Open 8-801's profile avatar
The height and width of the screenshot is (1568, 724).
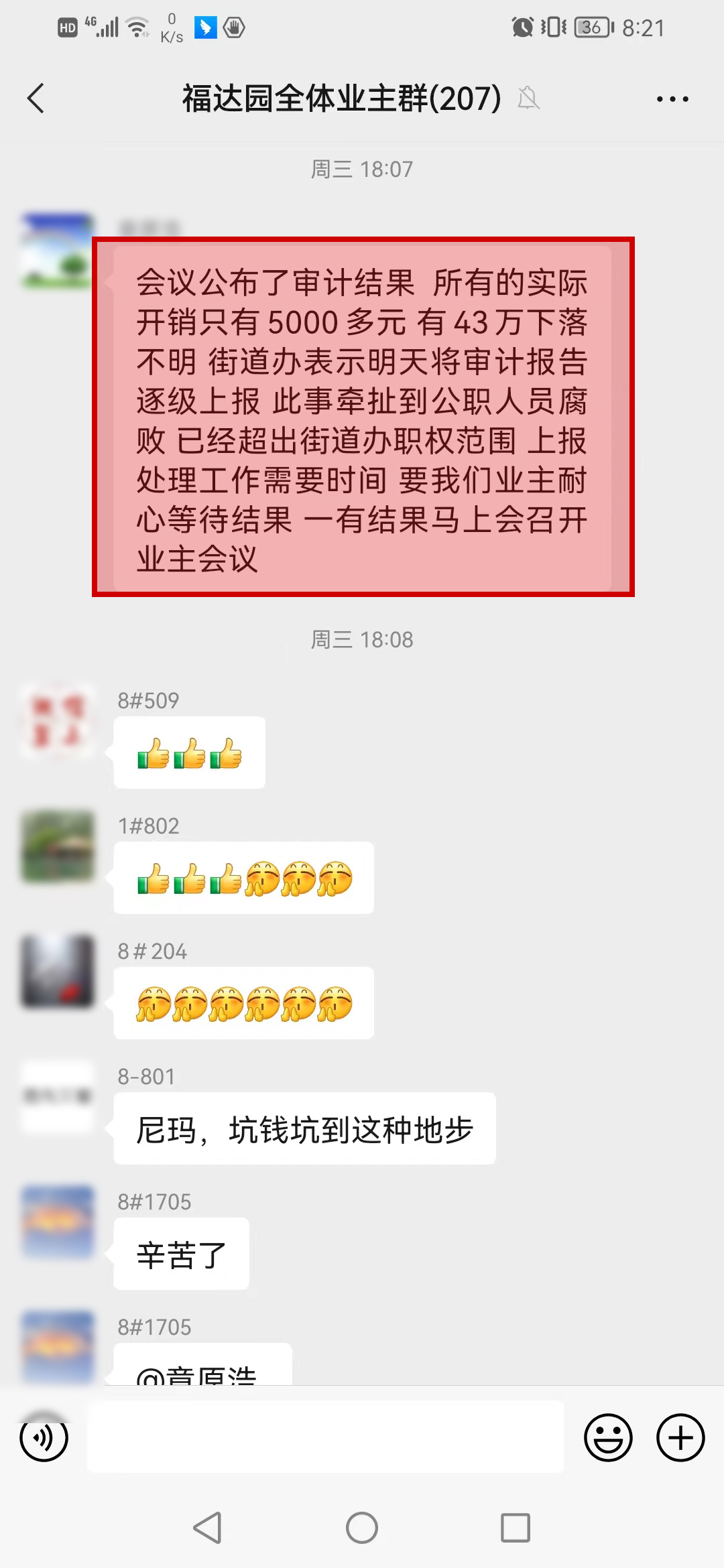click(x=58, y=1097)
